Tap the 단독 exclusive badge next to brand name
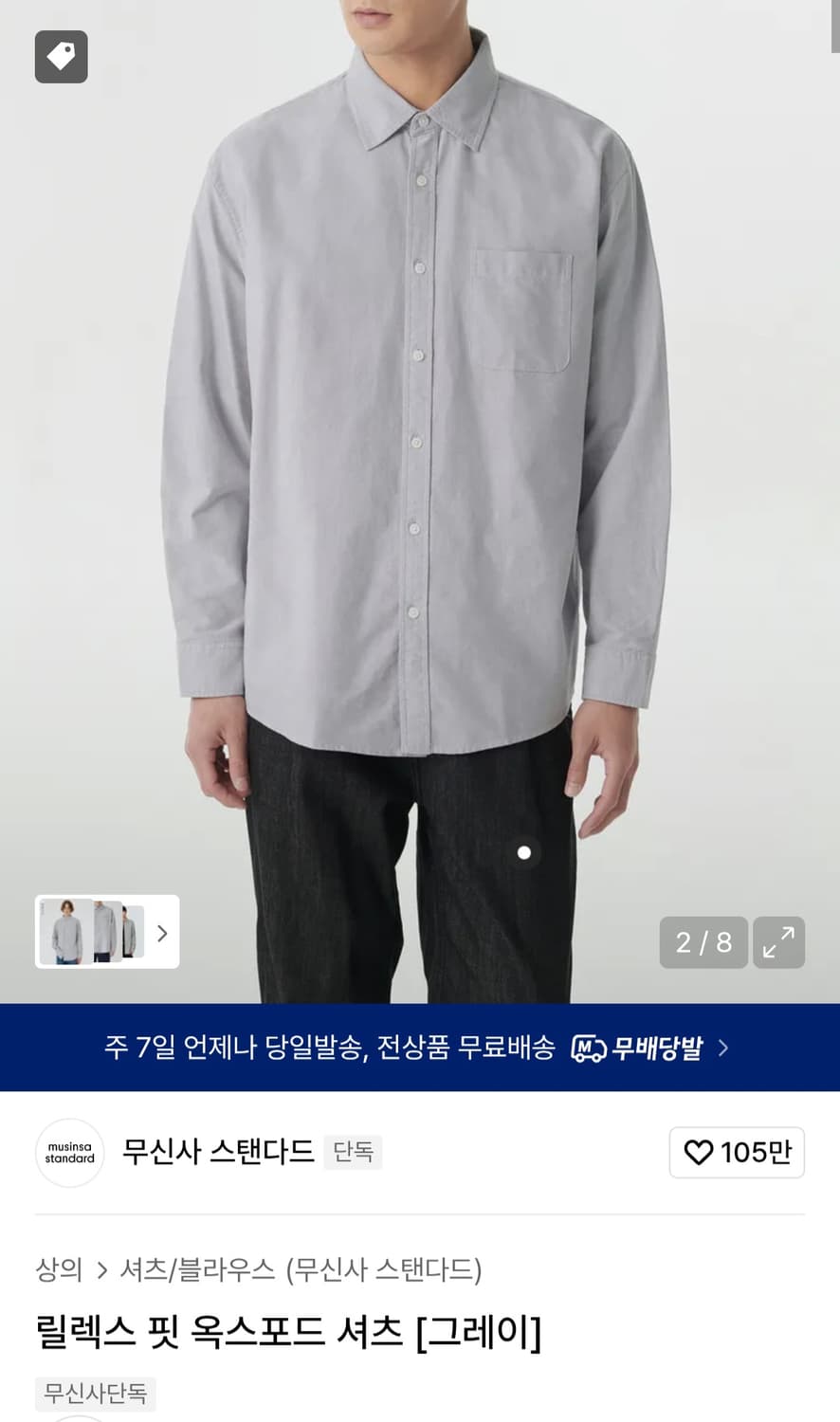840x1422 pixels. (352, 1153)
